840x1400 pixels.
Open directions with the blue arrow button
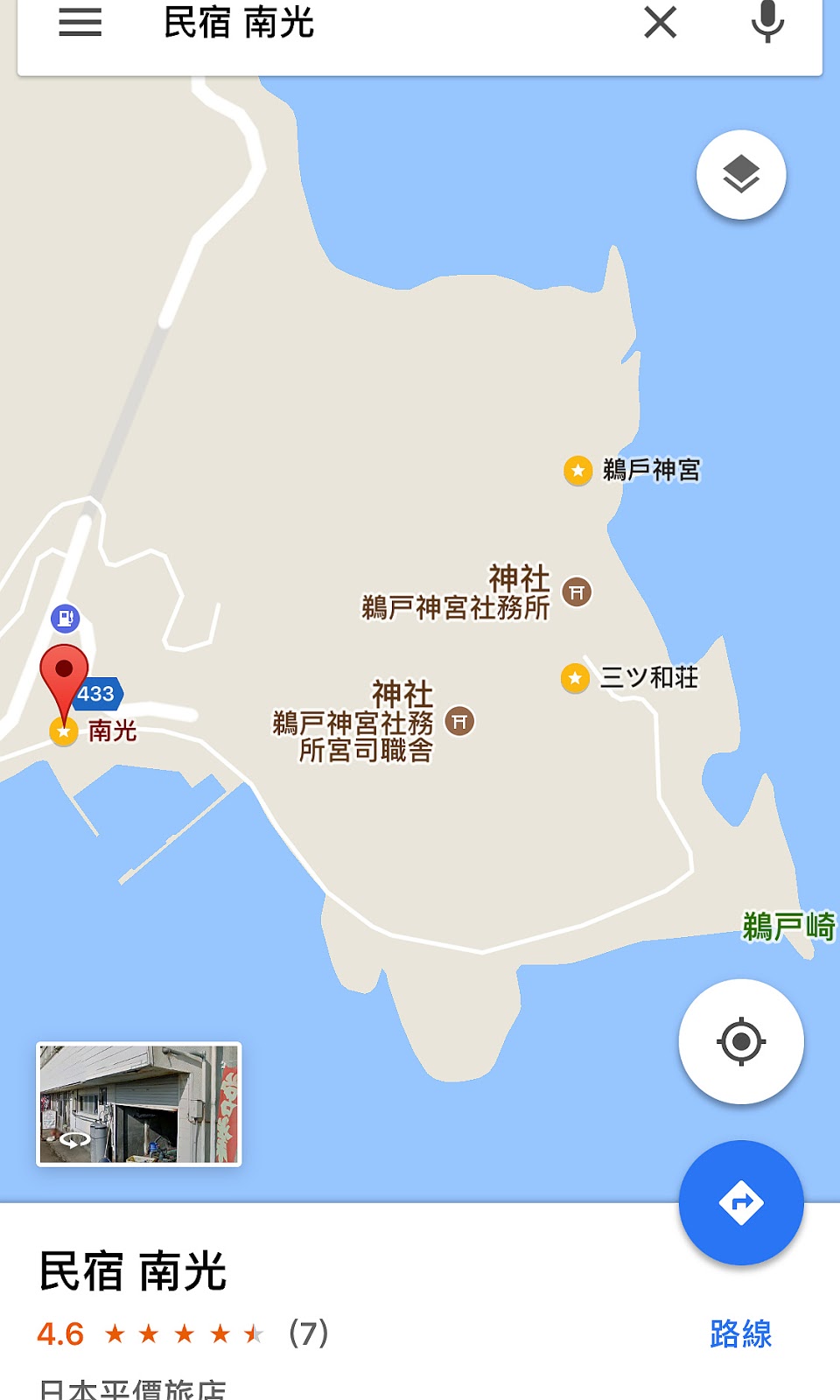(741, 1202)
